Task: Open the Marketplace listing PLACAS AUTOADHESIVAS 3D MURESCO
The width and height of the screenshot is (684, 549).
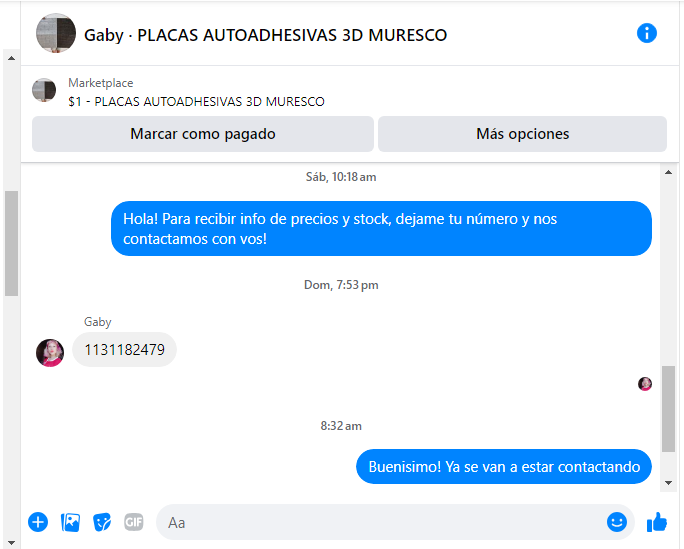Action: pyautogui.click(x=196, y=101)
